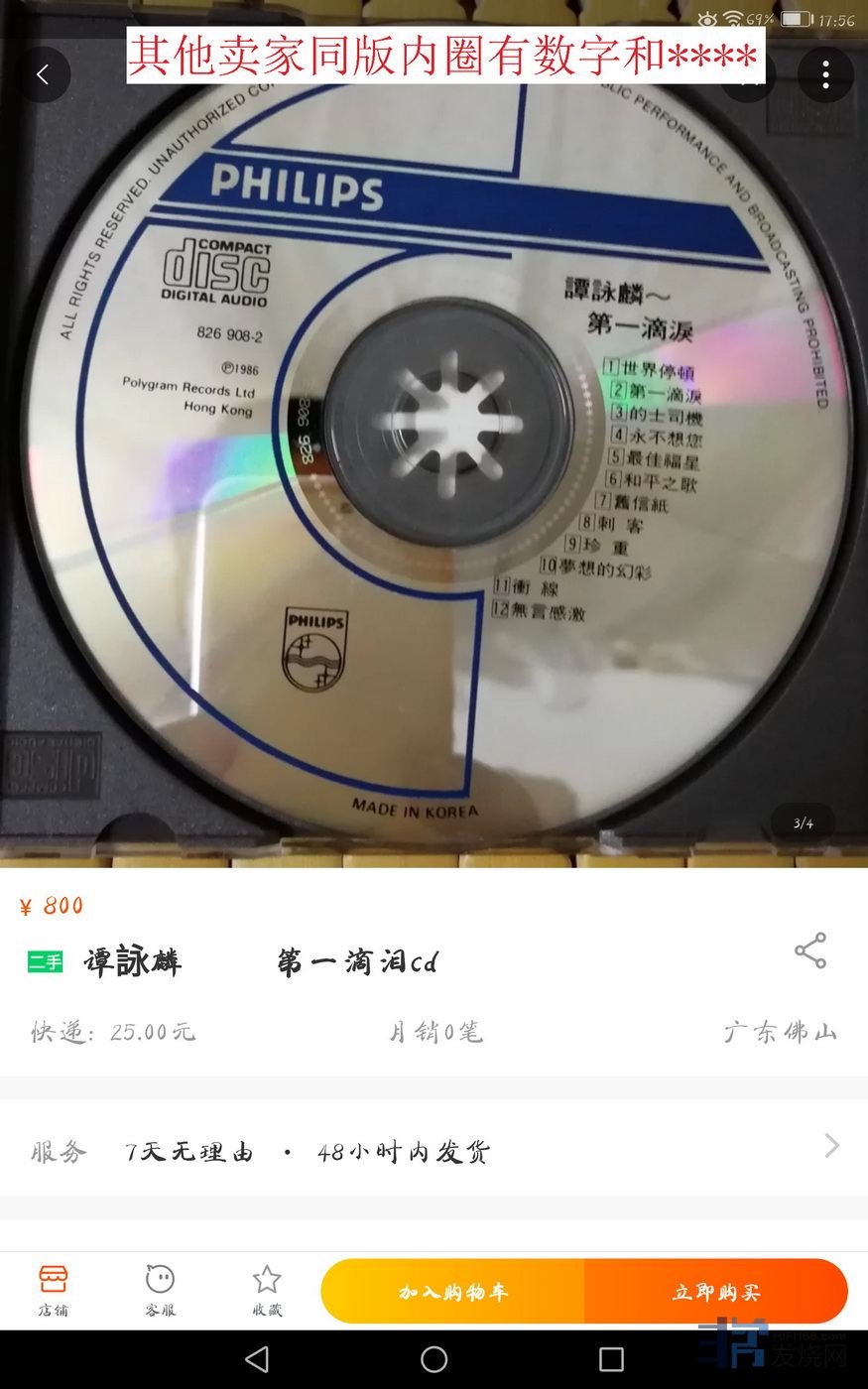Go to the system home screen
Viewport: 868px width, 1389px height.
434,1359
